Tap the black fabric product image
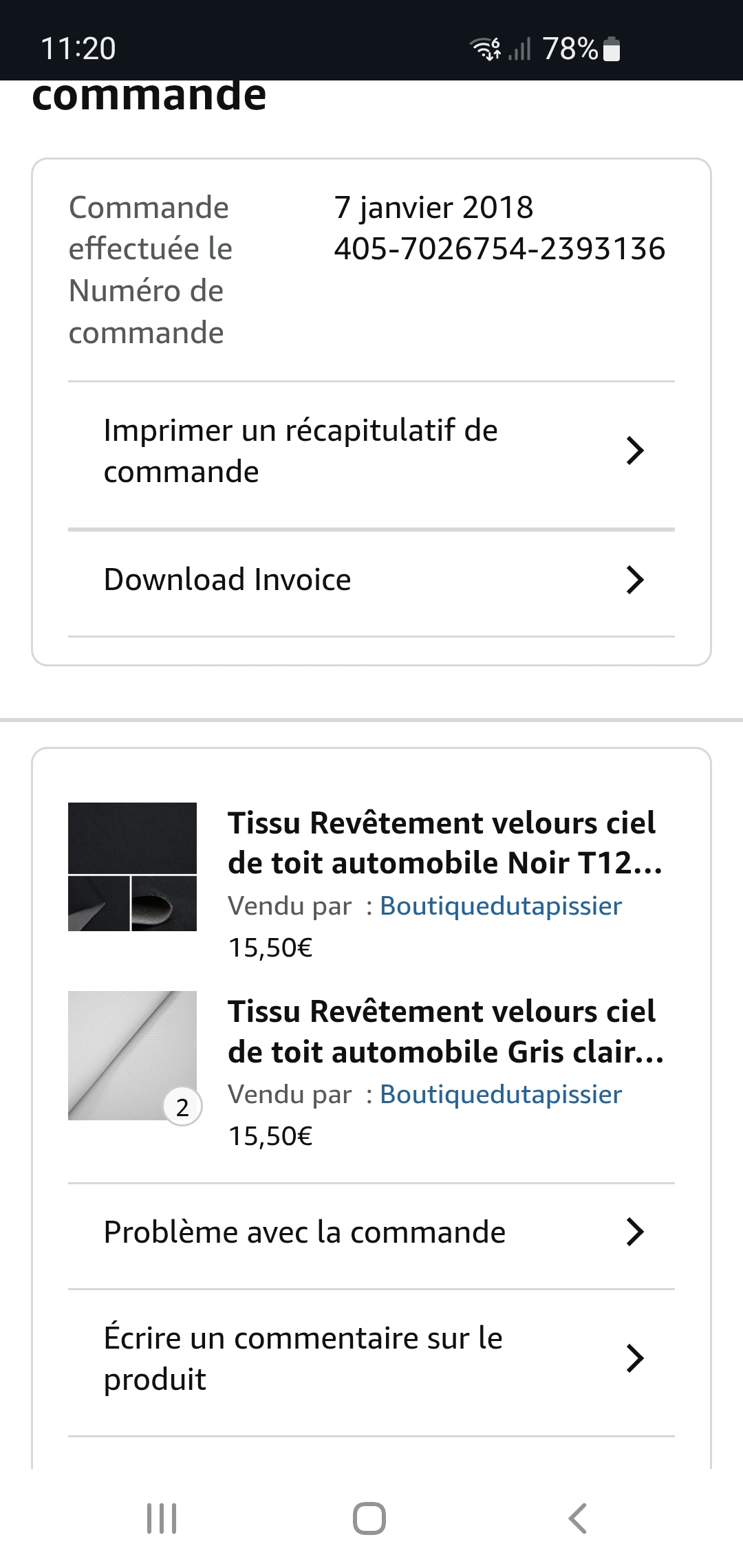 point(132,867)
